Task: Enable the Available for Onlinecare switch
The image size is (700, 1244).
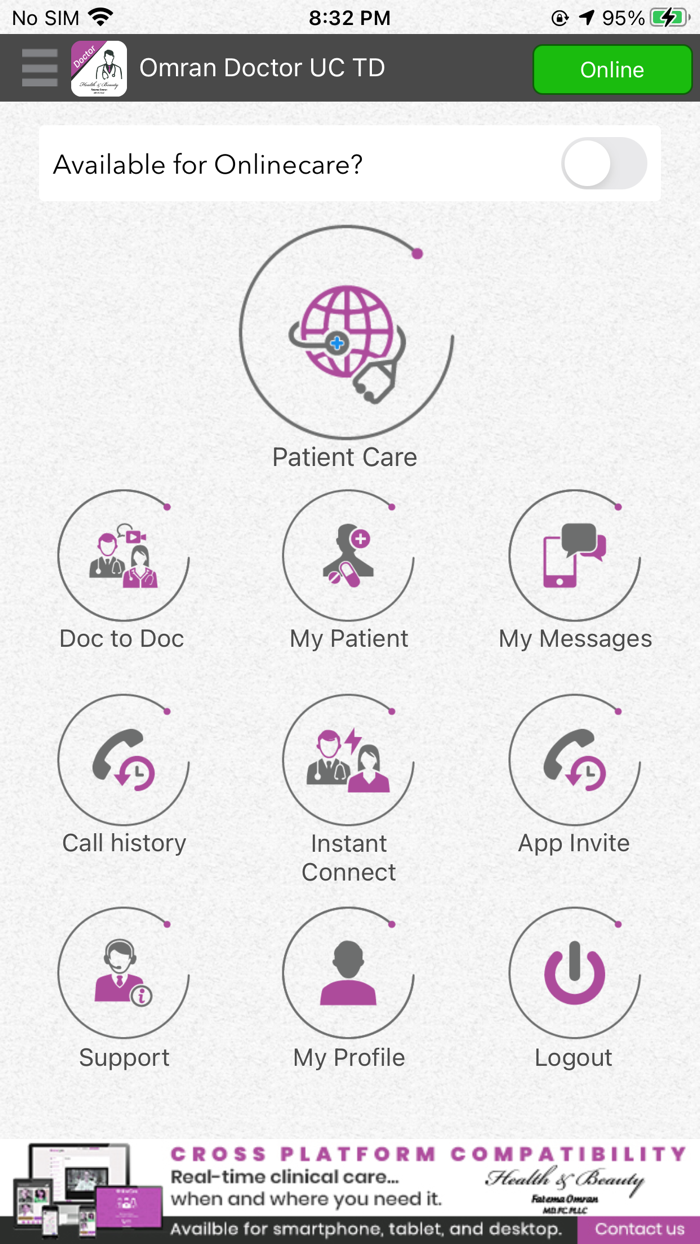Action: pos(604,164)
